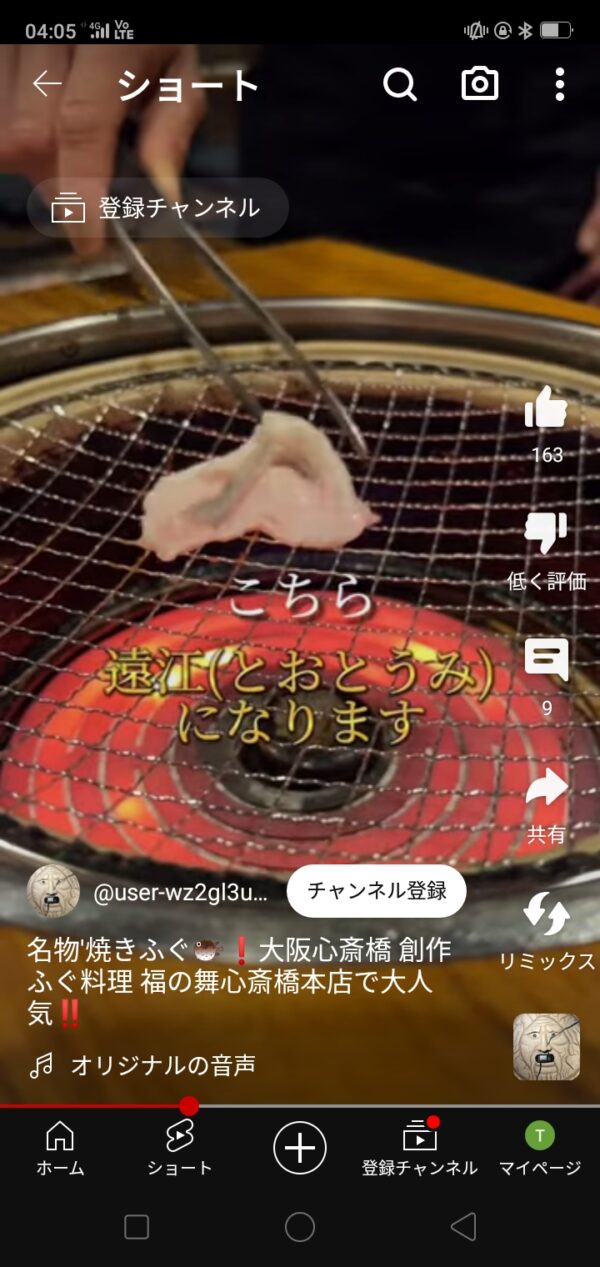Tap the system back triangle button
Screen dimensions: 600x1267
click(x=462, y=1227)
